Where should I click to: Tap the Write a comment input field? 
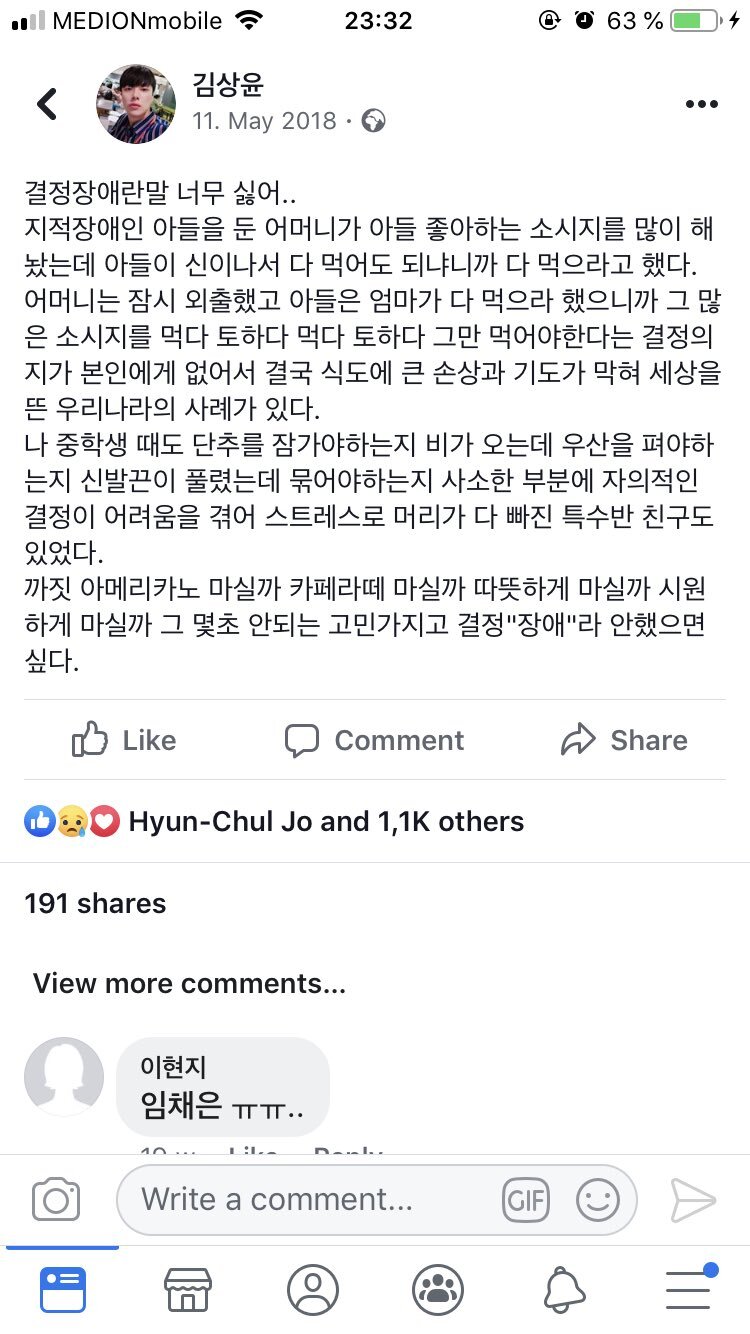(x=300, y=1199)
